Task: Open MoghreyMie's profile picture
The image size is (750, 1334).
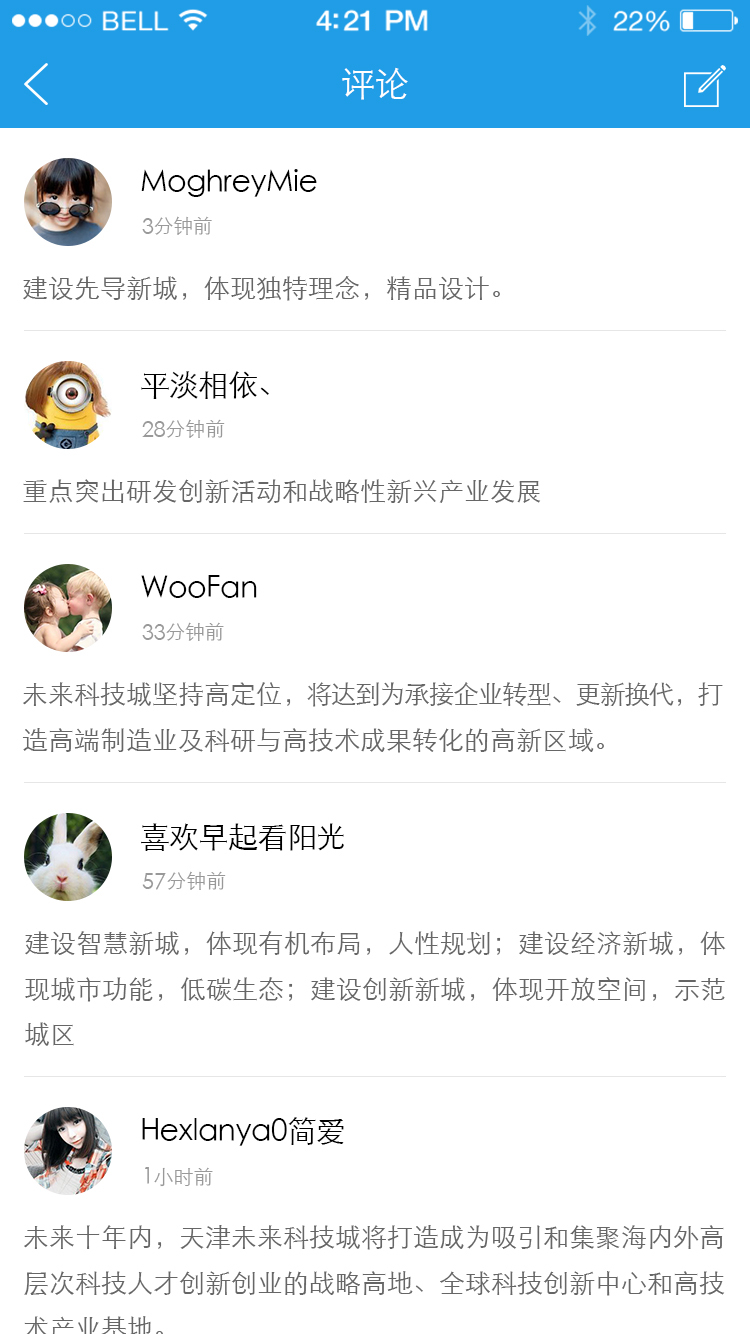Action: [x=68, y=202]
